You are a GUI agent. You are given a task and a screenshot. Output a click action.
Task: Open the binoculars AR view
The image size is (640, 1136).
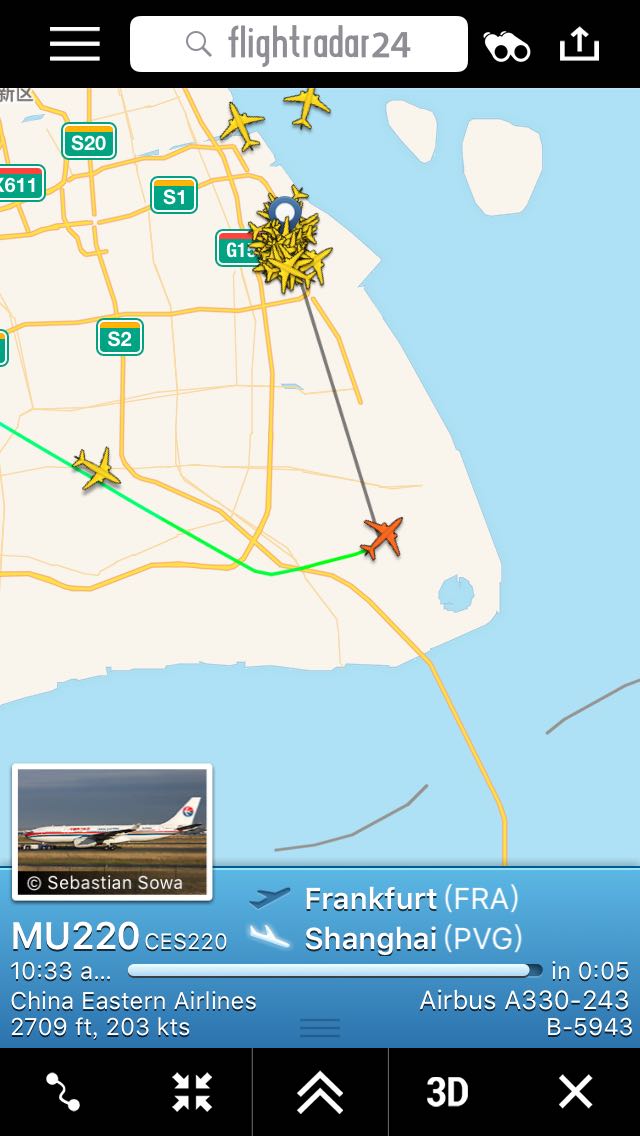click(507, 46)
